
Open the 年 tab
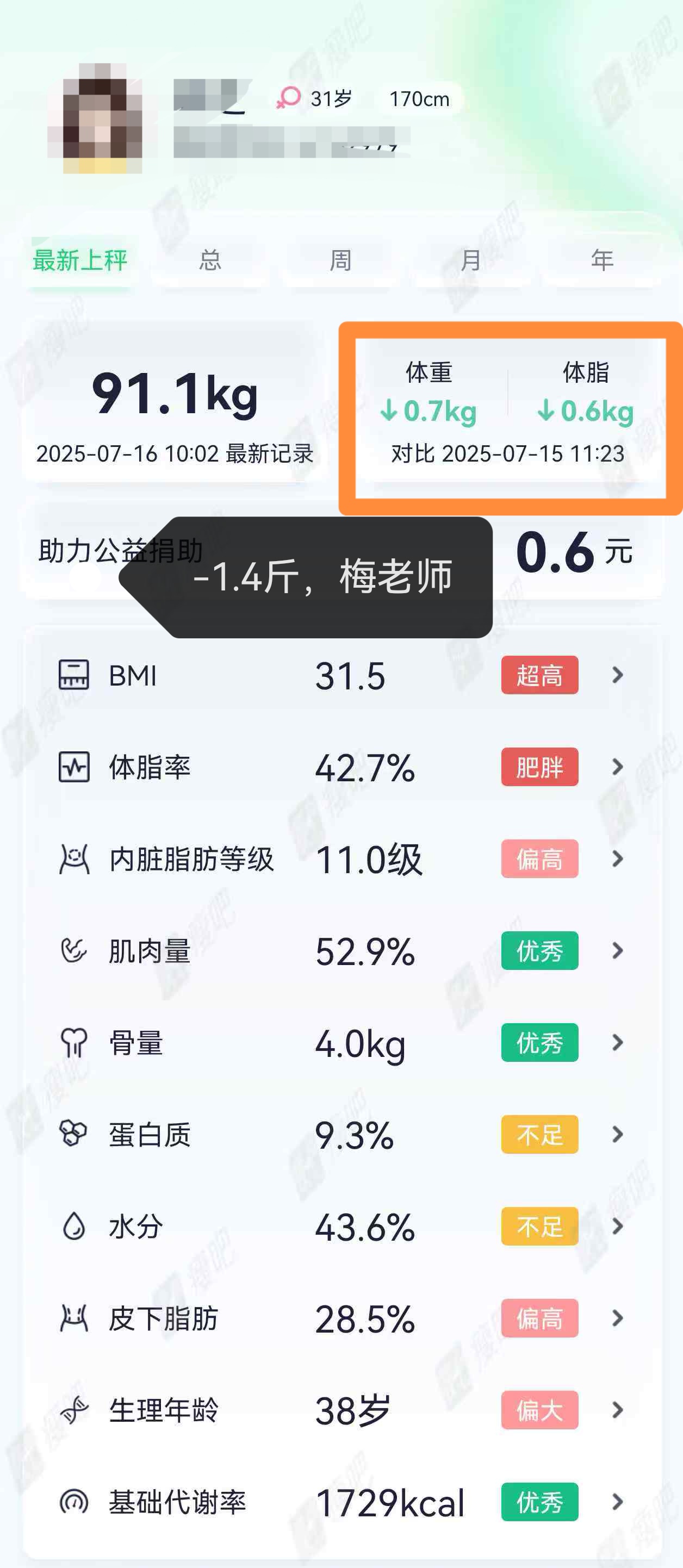(601, 260)
